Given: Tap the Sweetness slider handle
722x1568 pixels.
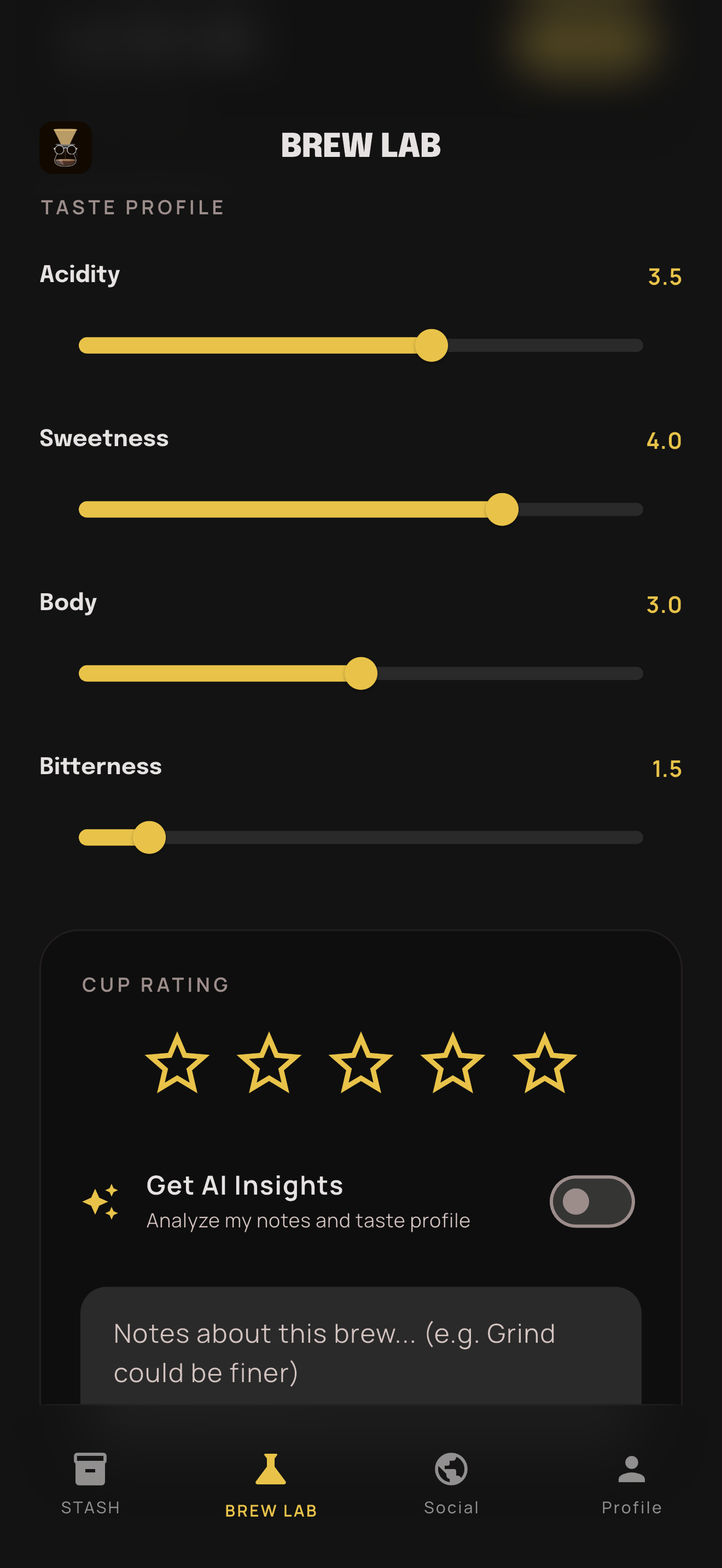Looking at the screenshot, I should pos(502,509).
